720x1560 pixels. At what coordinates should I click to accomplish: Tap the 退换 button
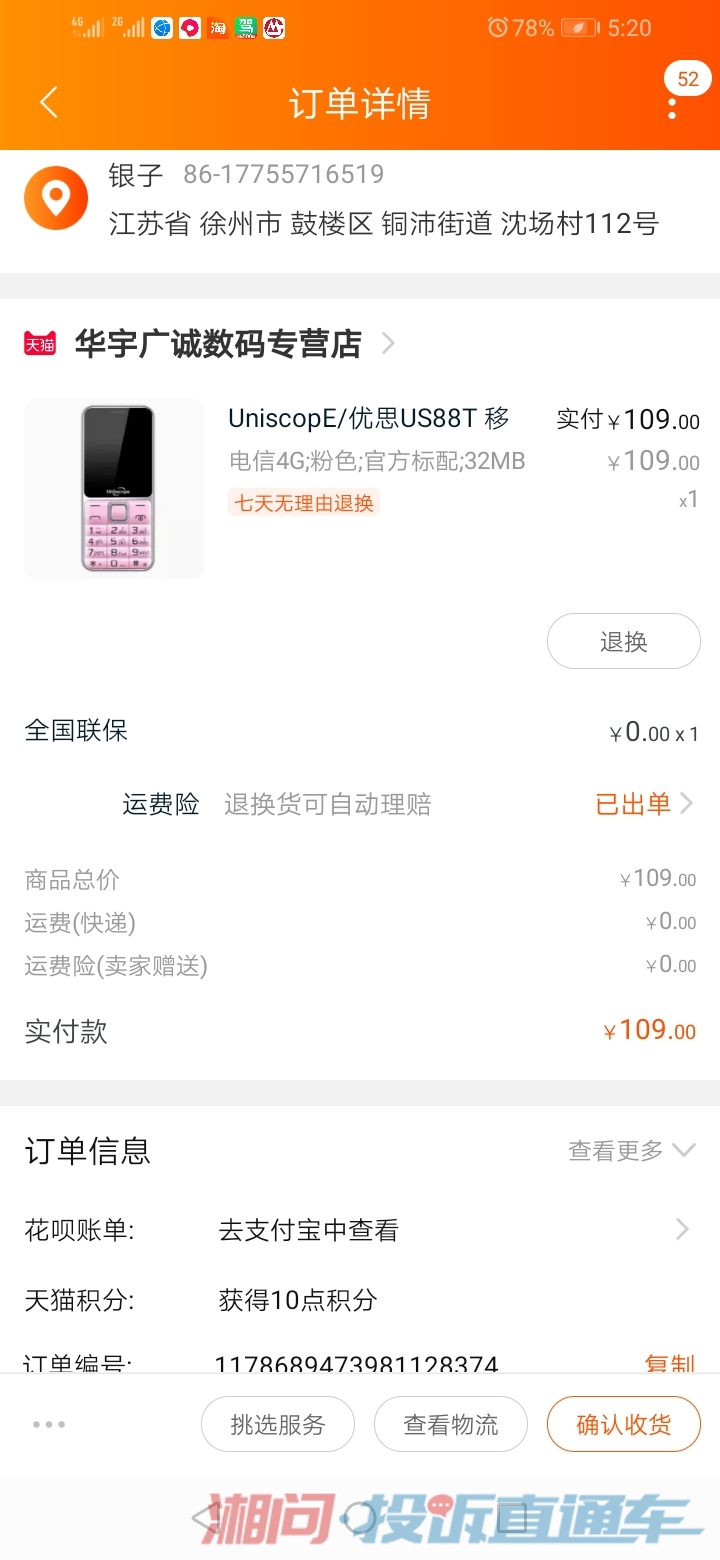[x=623, y=641]
